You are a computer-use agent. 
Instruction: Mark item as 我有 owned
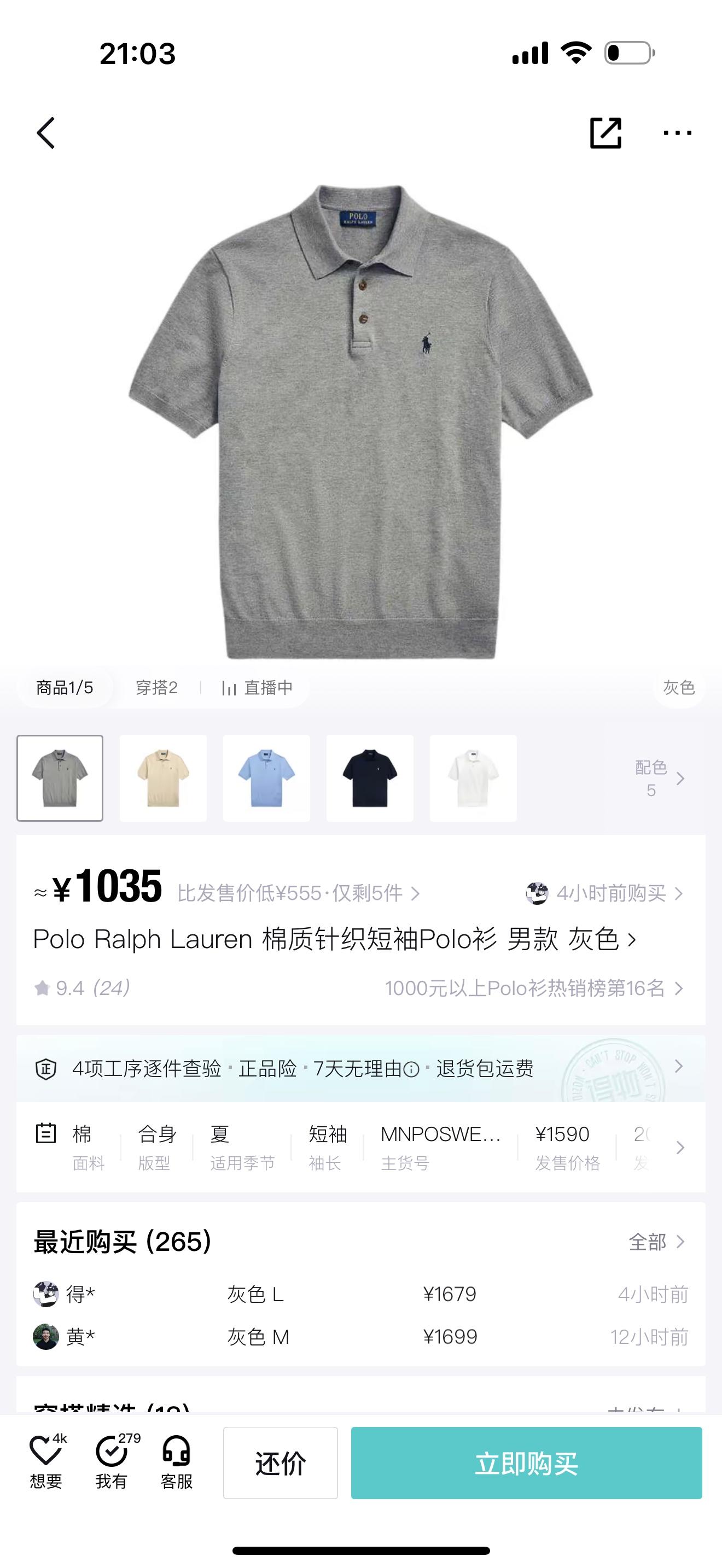(112, 1462)
